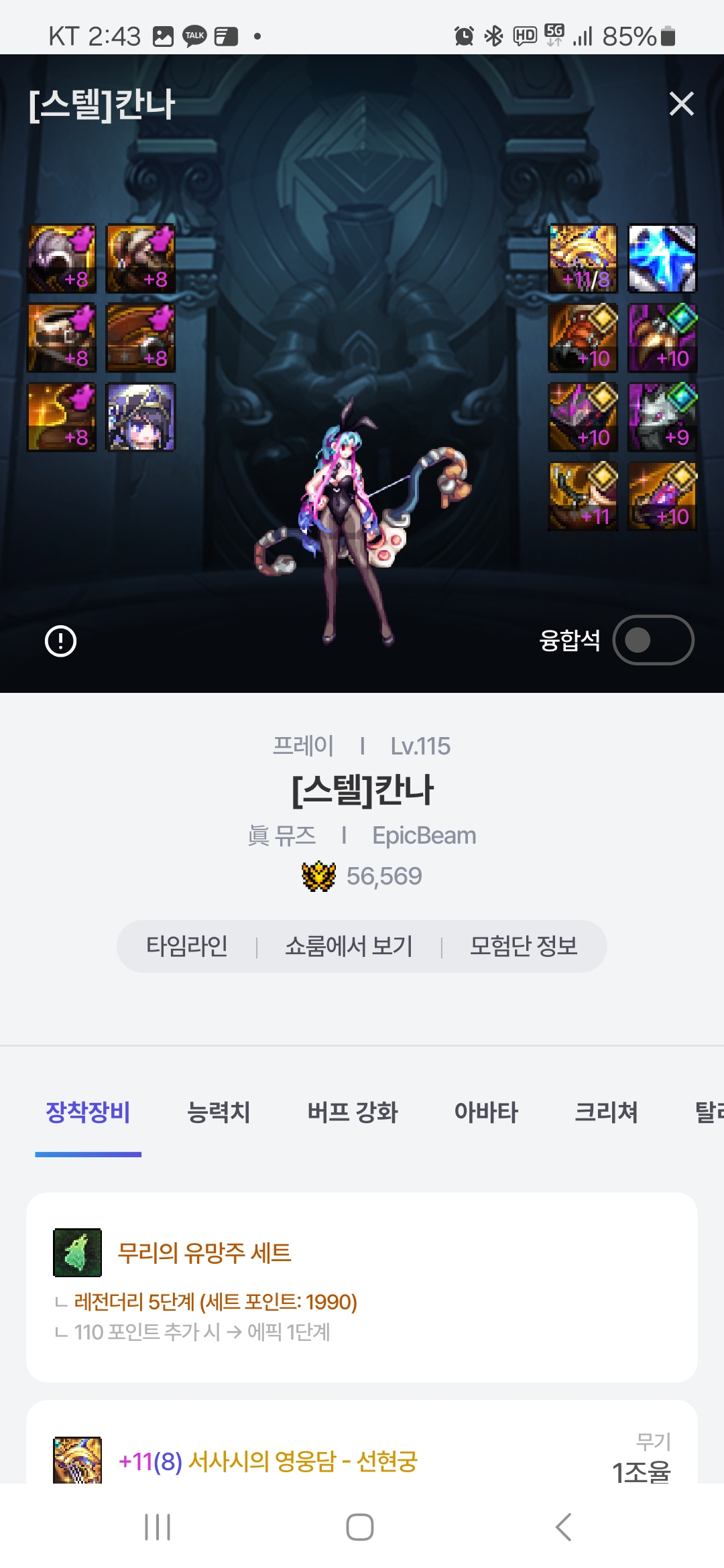Open the +11 bottom-row equipment slot
The width and height of the screenshot is (724, 1568).
pos(583,496)
